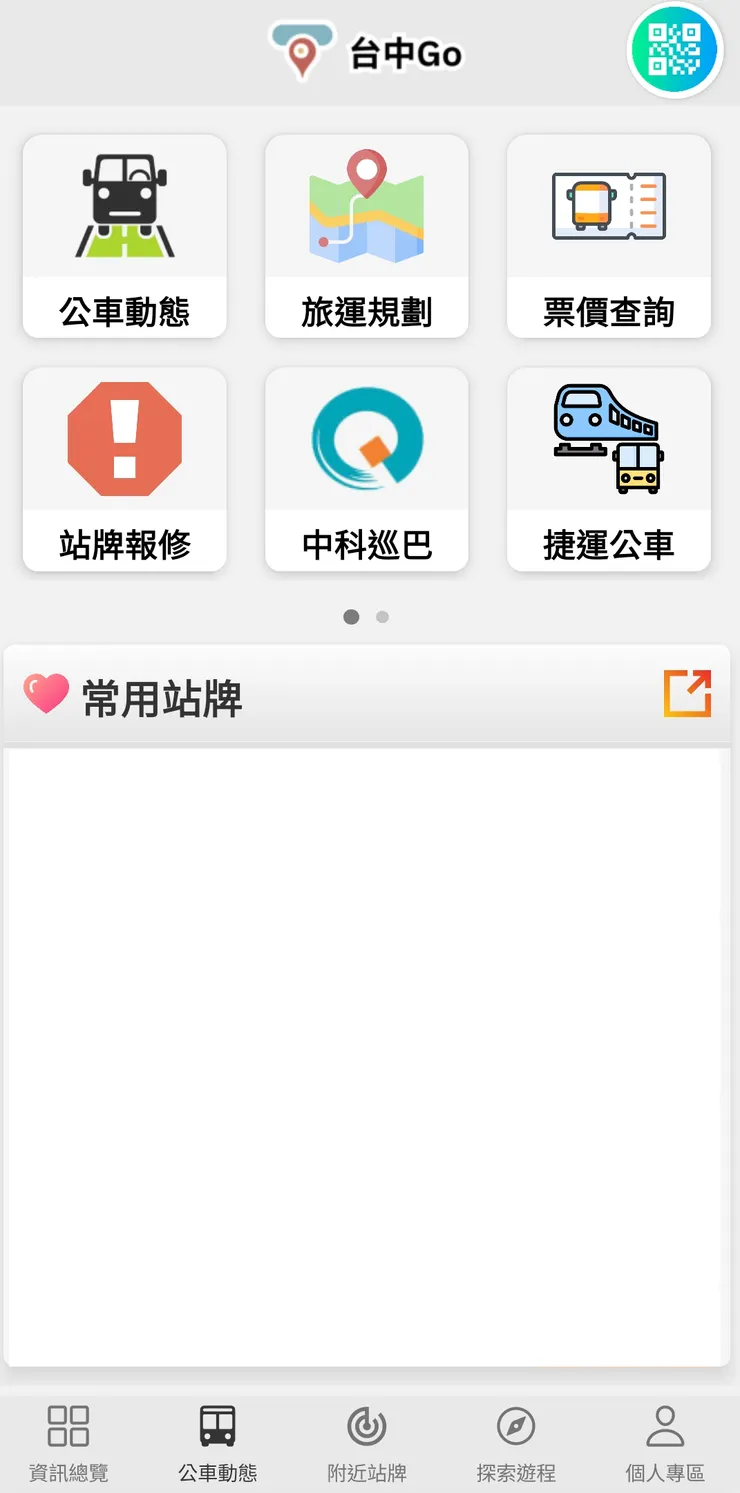Launch the 中科巡巴 shuttle service
Image resolution: width=740 pixels, height=1493 pixels.
(x=366, y=470)
